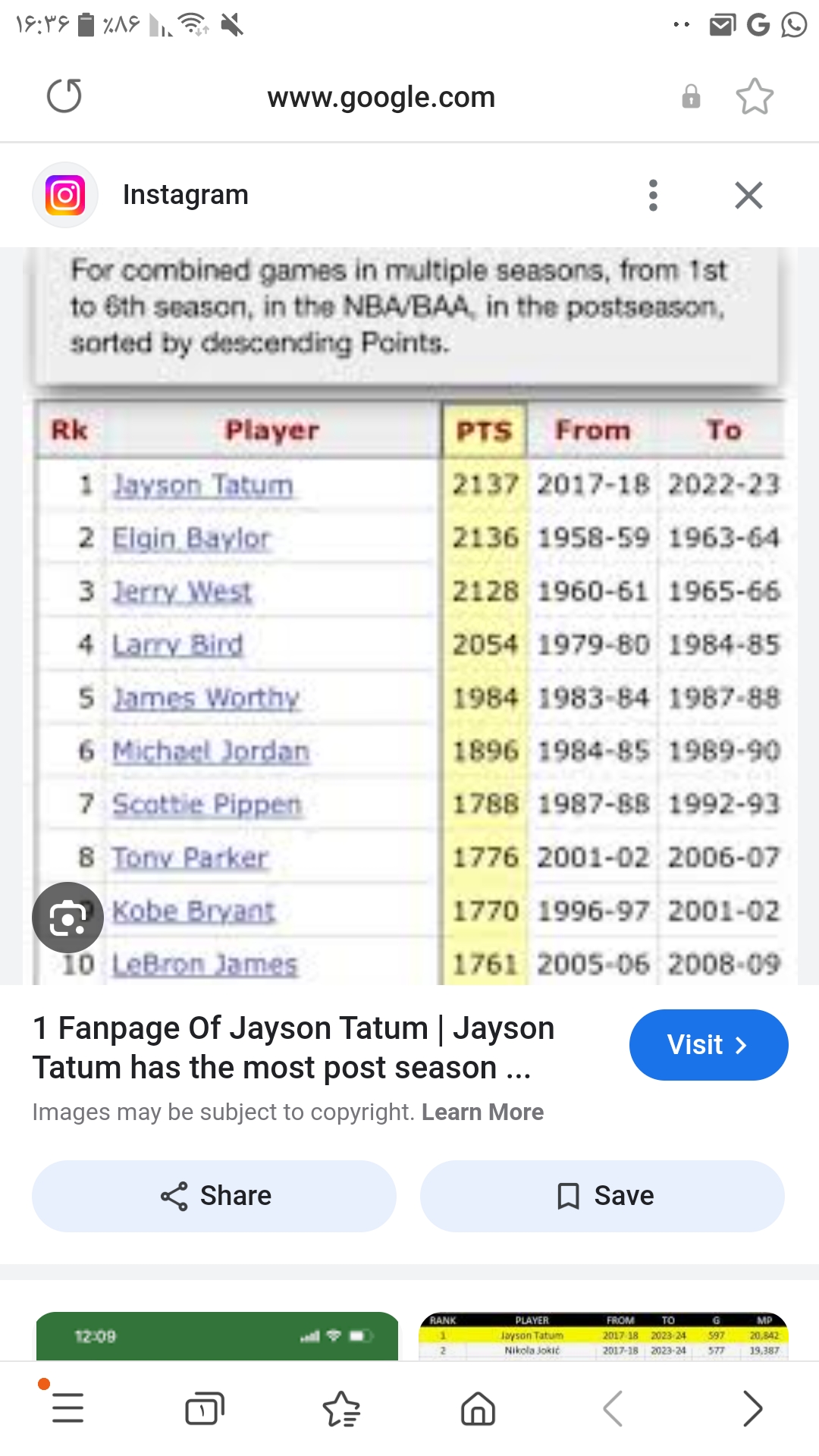Open the Learn More copyright link

(x=482, y=1112)
